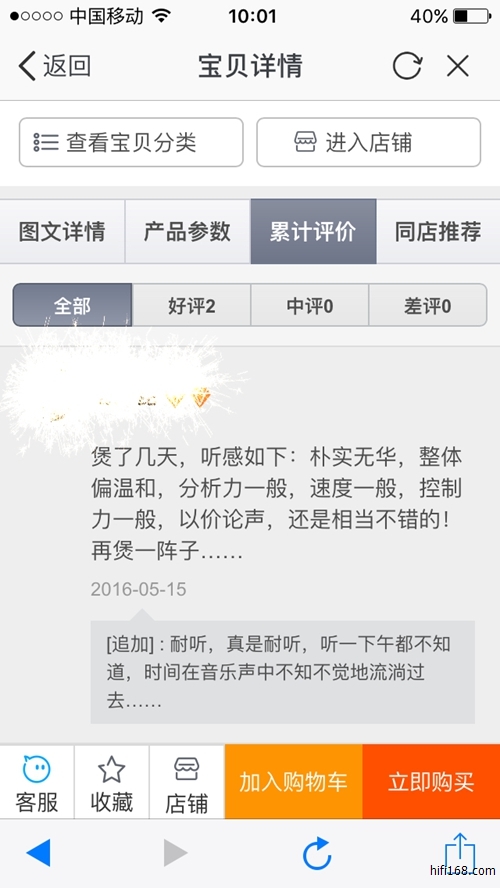Viewport: 500px width, 888px height.
Task: Enter the shop via 进入店铺
Action: point(369,142)
